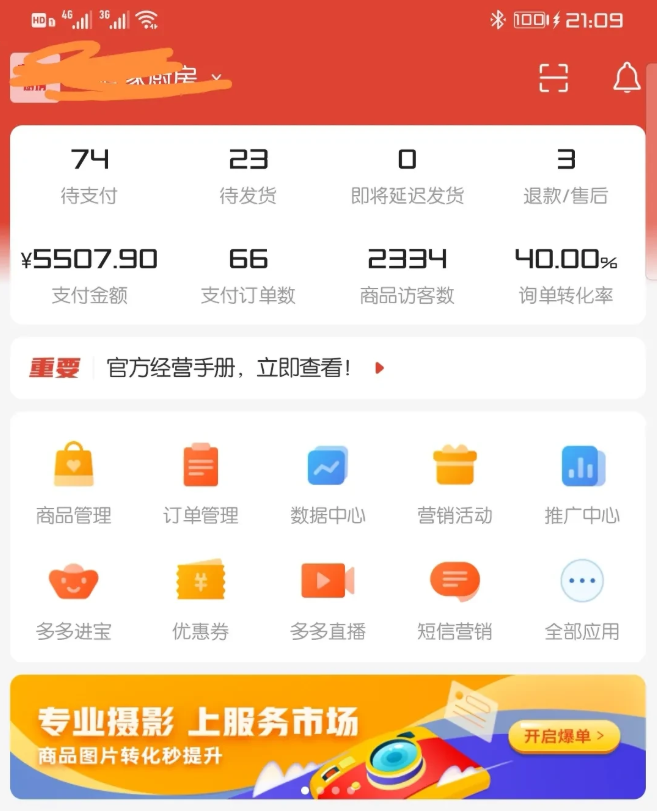Open the scan code icon
Screen dimensions: 657x811
tap(553, 78)
